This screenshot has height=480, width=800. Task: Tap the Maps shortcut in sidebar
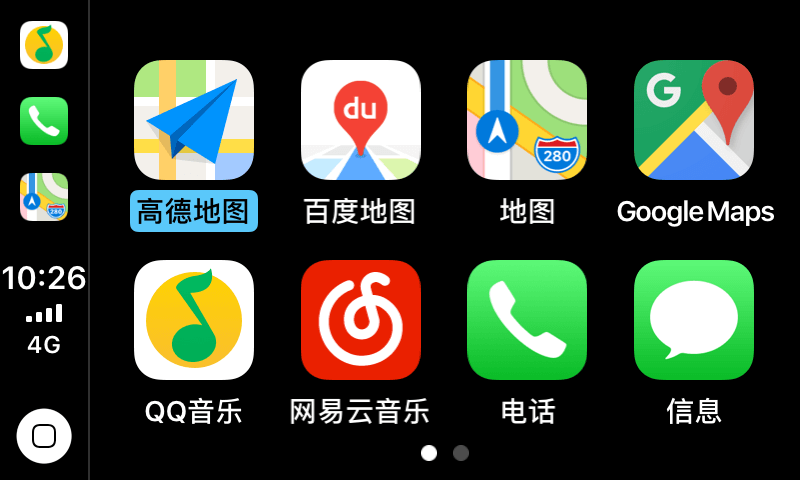coord(44,197)
